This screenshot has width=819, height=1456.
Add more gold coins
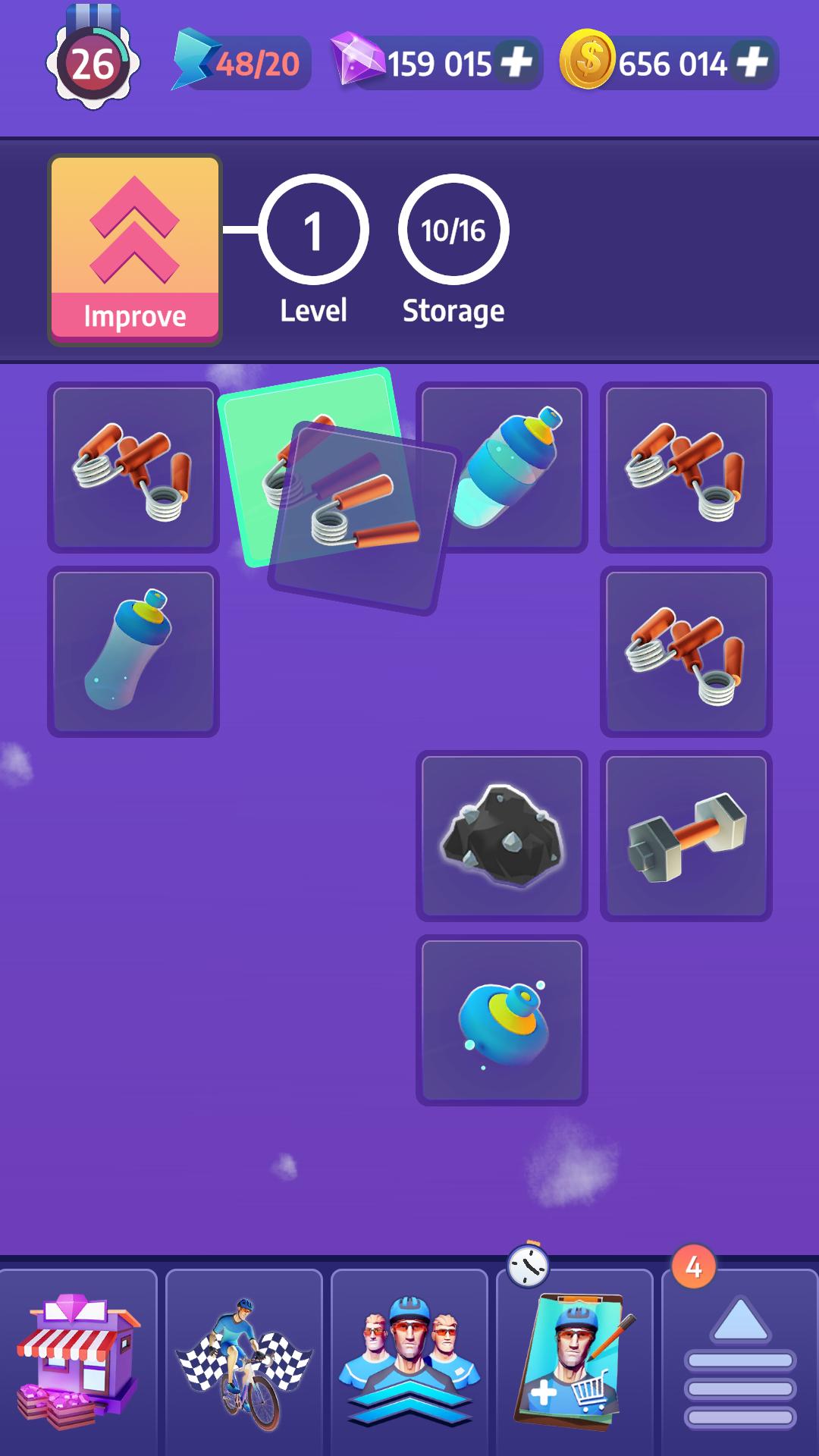[752, 62]
